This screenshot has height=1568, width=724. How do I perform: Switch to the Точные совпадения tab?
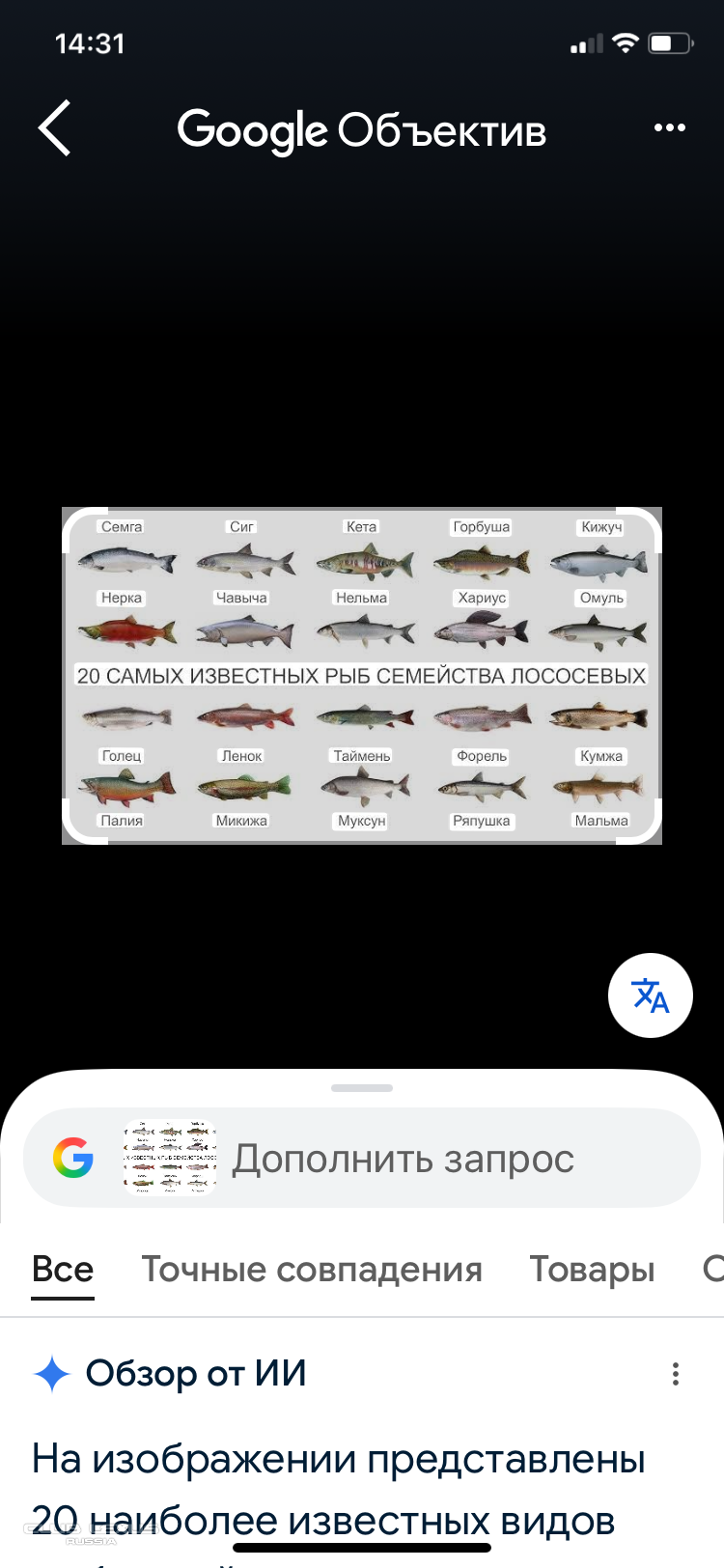tap(312, 1269)
